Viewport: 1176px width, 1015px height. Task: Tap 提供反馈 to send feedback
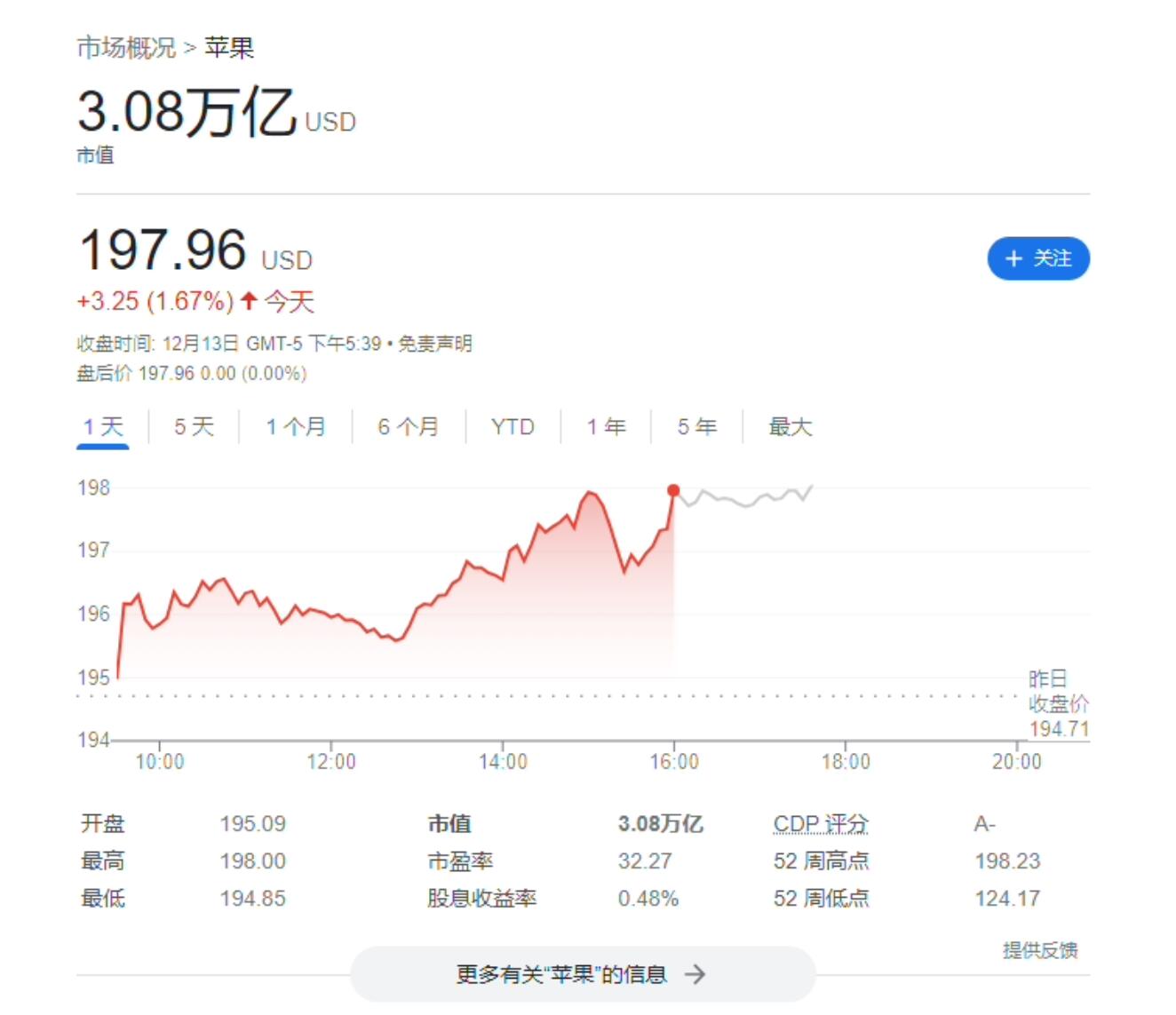click(x=1039, y=950)
